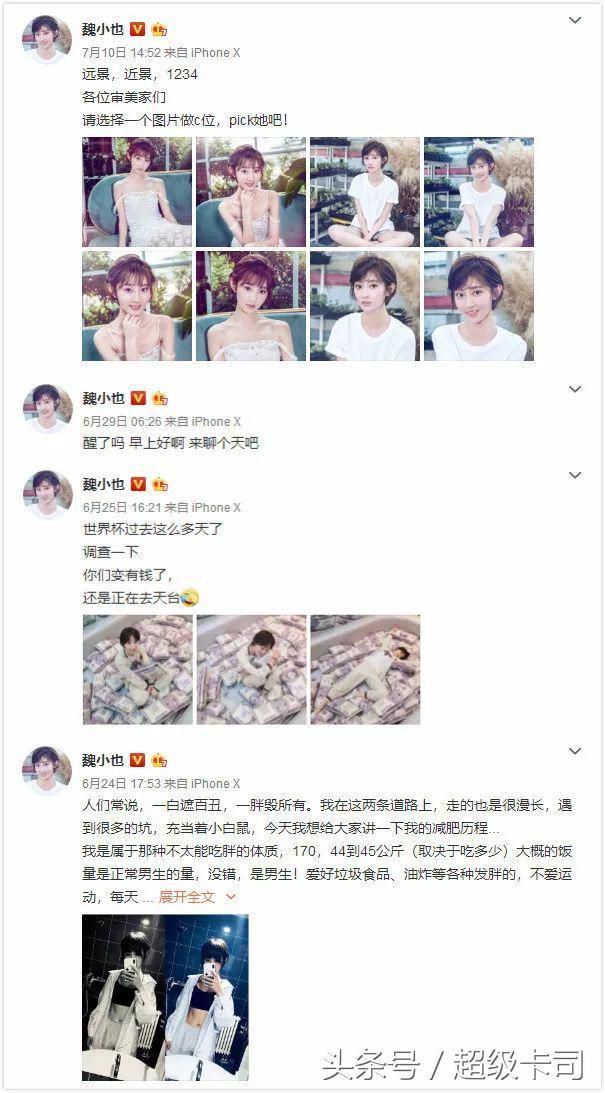Open the dropdown chevron on the 6月25日 post
This screenshot has width=605, height=1093.
575,475
